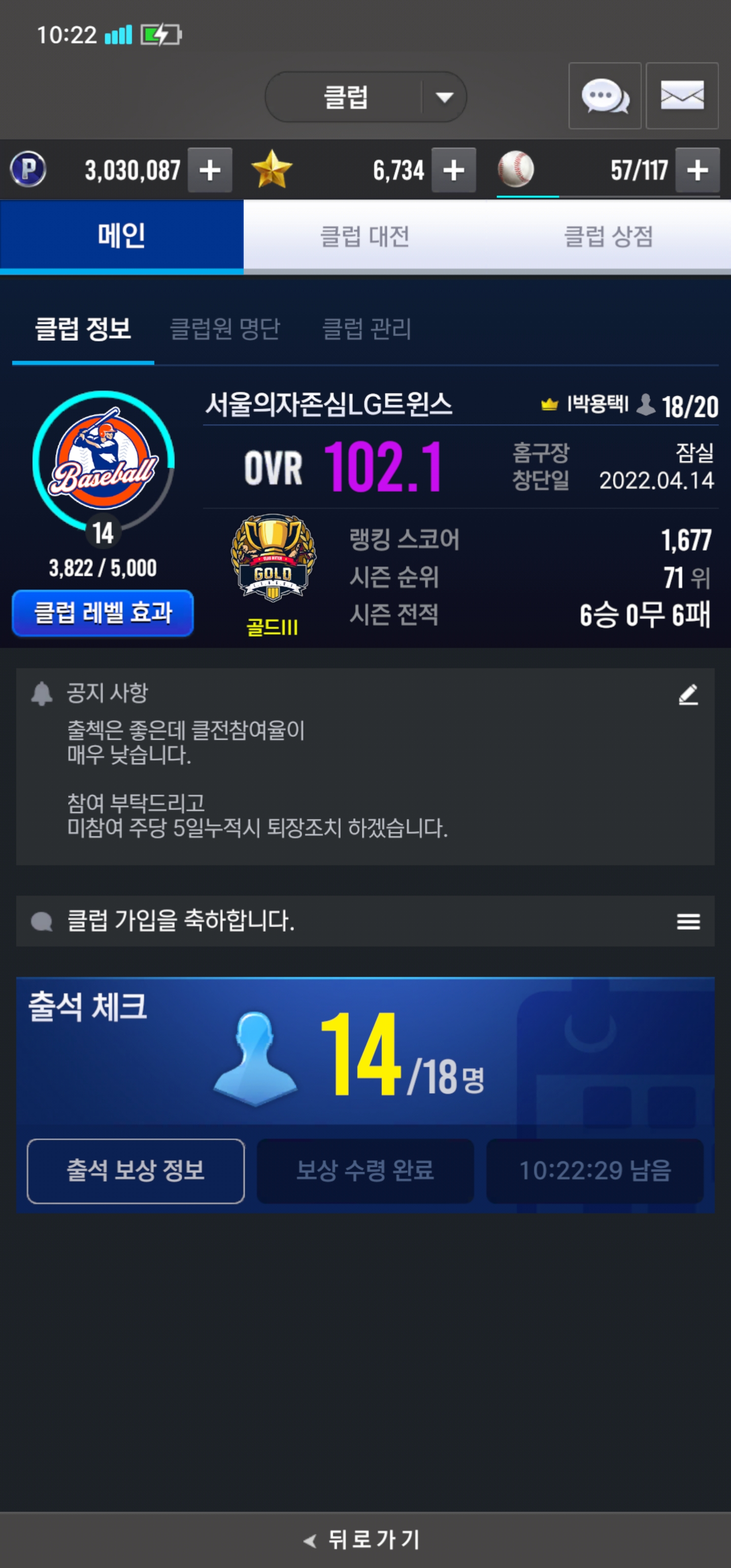
Task: Open the 클럽 dropdown menu
Action: coord(365,97)
